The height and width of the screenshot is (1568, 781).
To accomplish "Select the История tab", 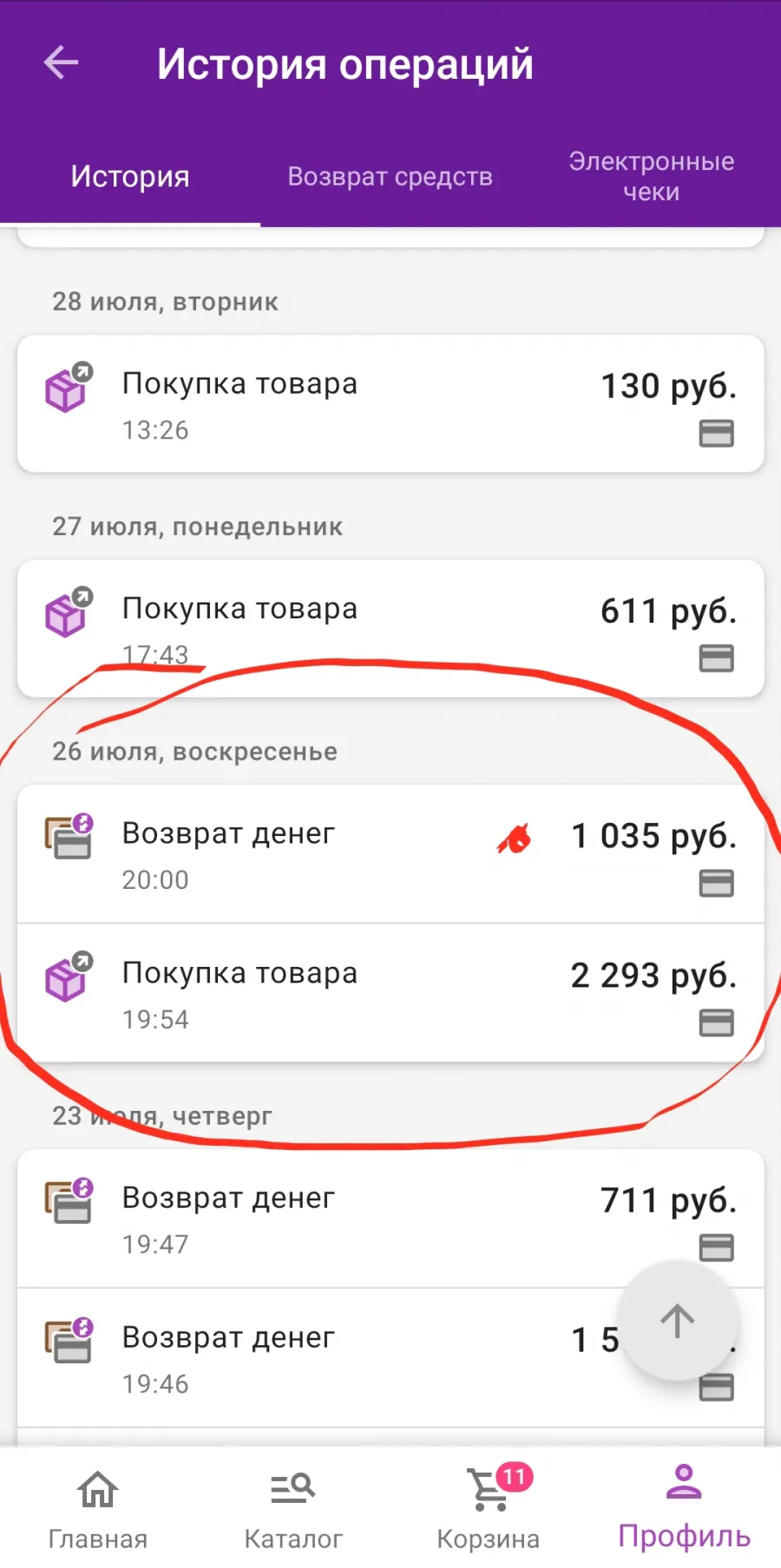I will 130,176.
